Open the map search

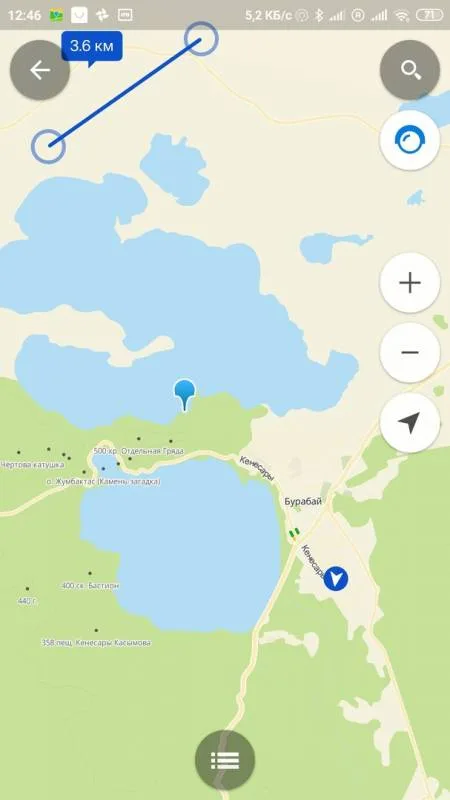[410, 70]
